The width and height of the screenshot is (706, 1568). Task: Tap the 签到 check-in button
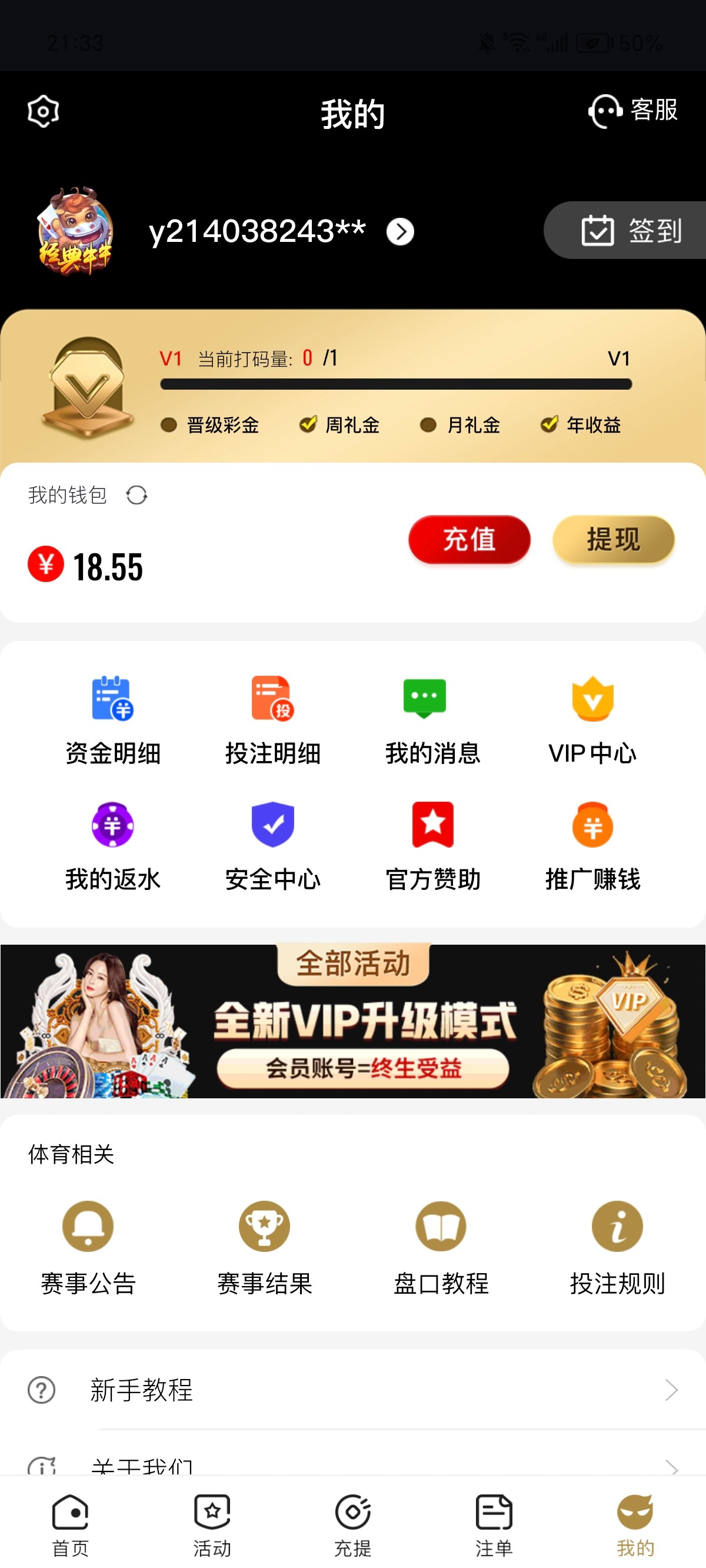630,231
